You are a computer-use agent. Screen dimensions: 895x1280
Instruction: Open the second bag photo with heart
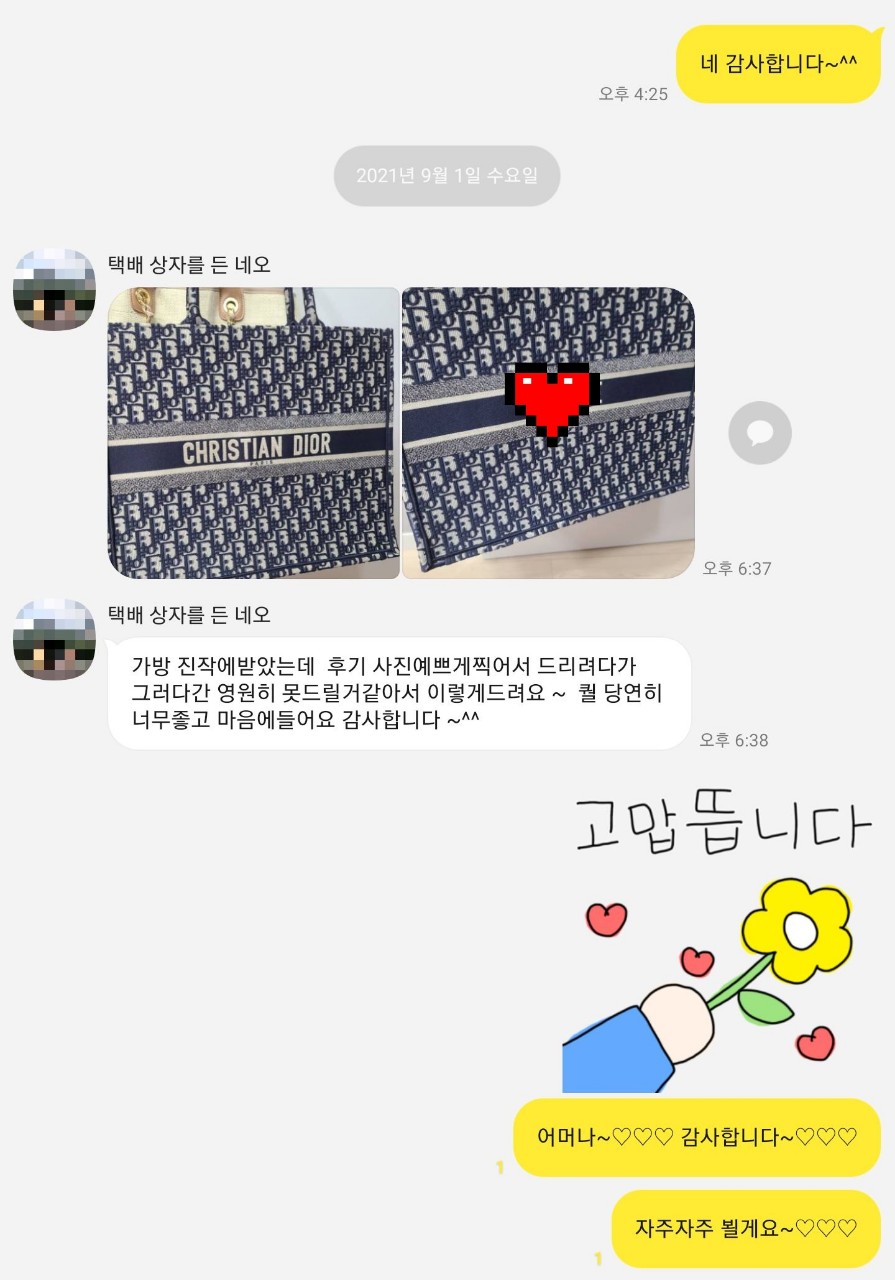(x=548, y=432)
